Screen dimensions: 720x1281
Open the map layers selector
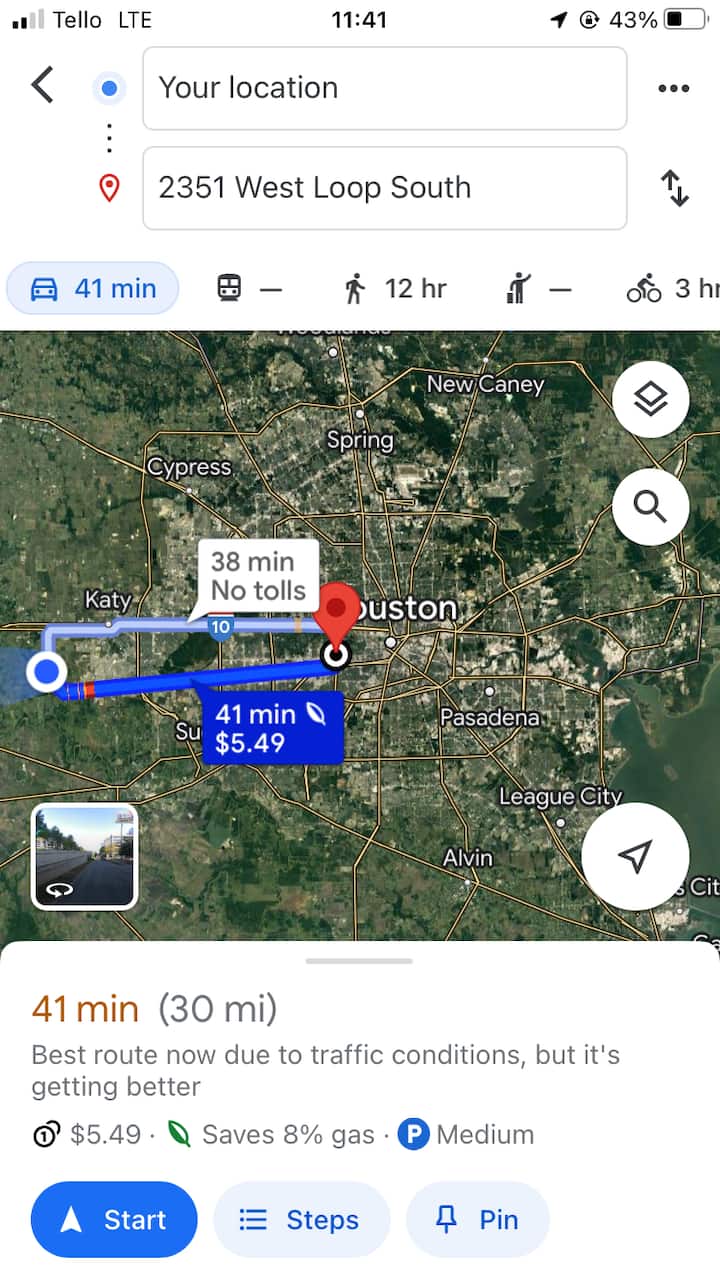click(x=650, y=399)
